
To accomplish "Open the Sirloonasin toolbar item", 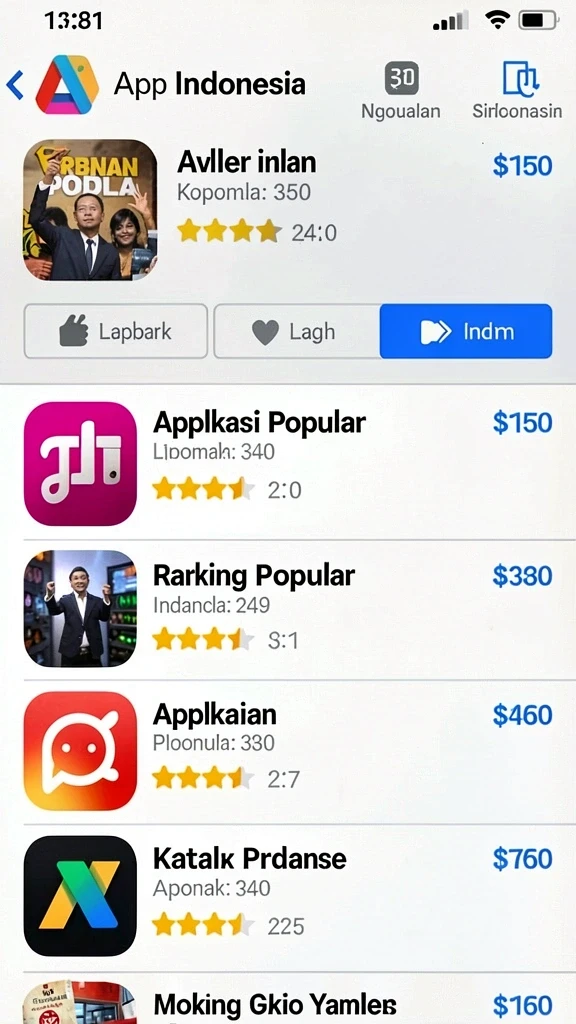I will click(x=517, y=91).
